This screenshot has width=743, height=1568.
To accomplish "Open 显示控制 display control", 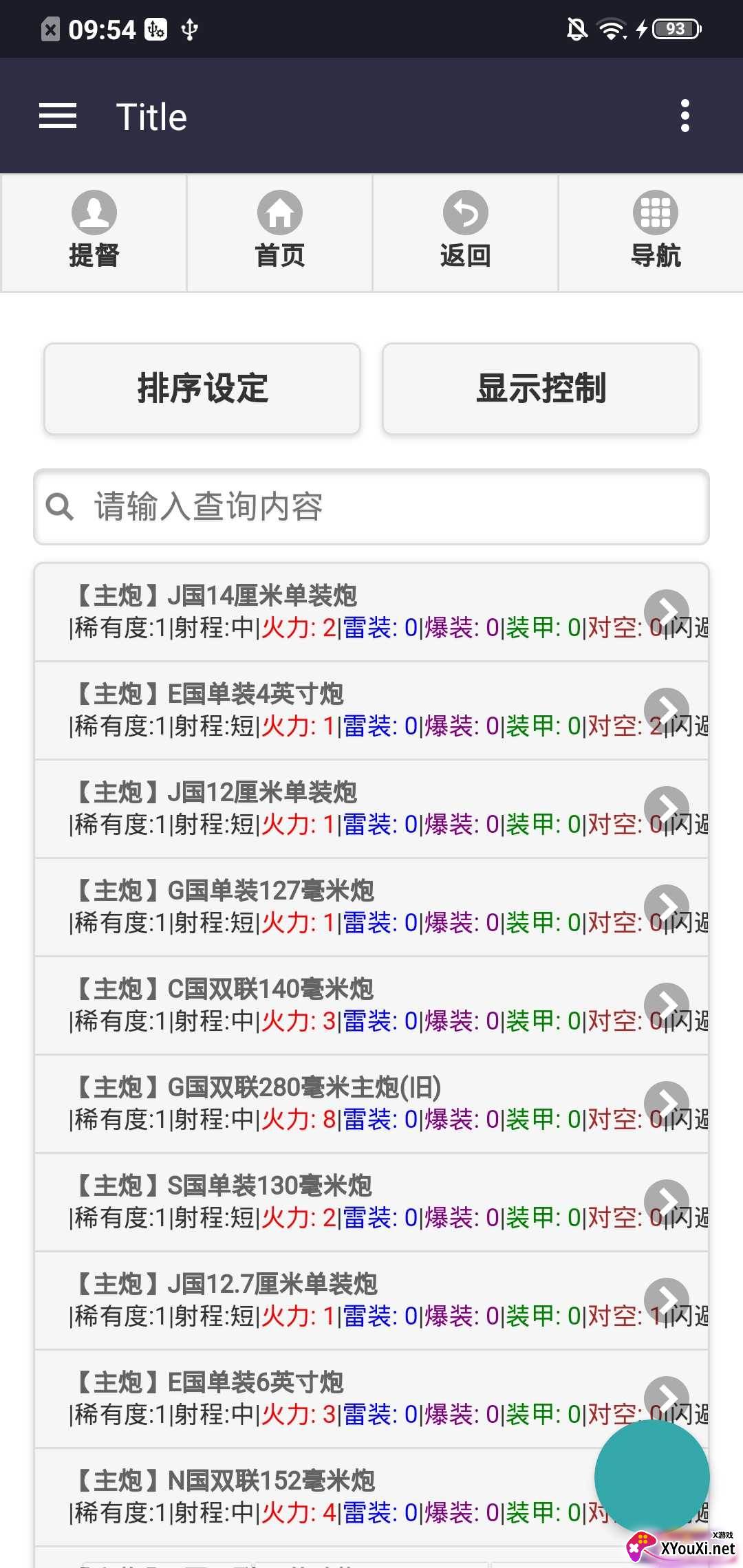I will 541,389.
